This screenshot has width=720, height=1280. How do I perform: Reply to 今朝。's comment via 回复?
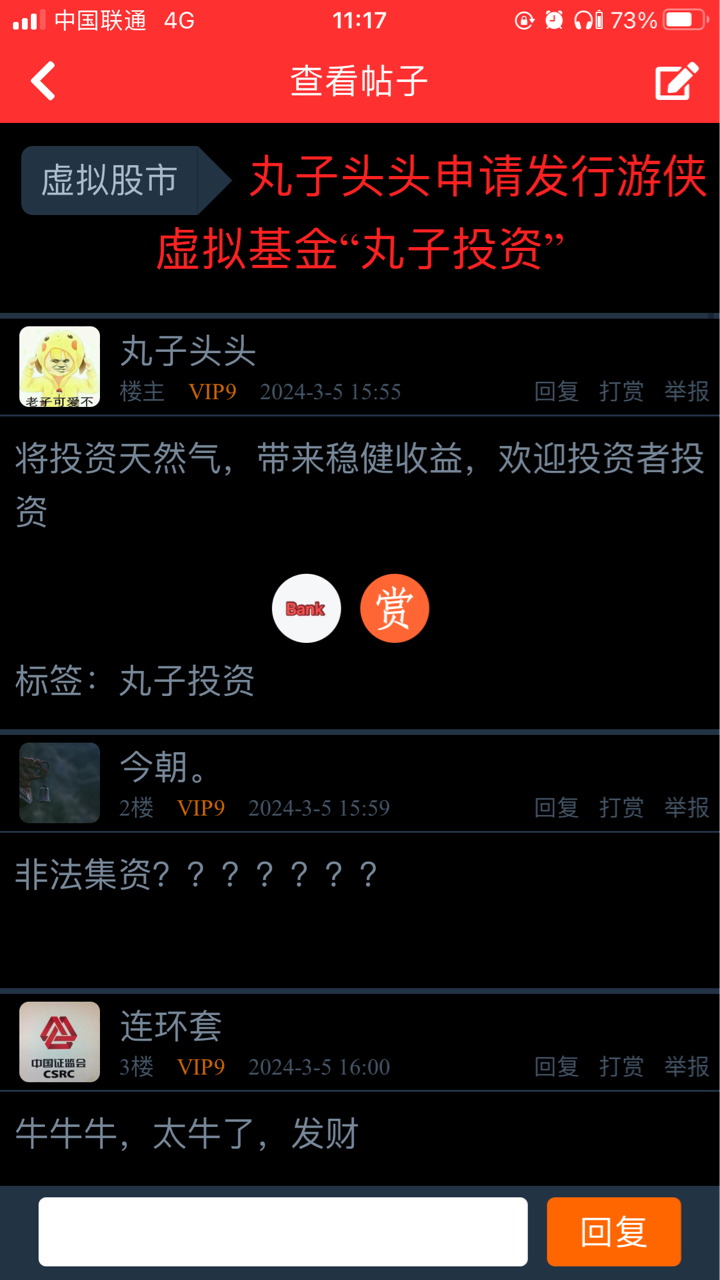point(557,808)
